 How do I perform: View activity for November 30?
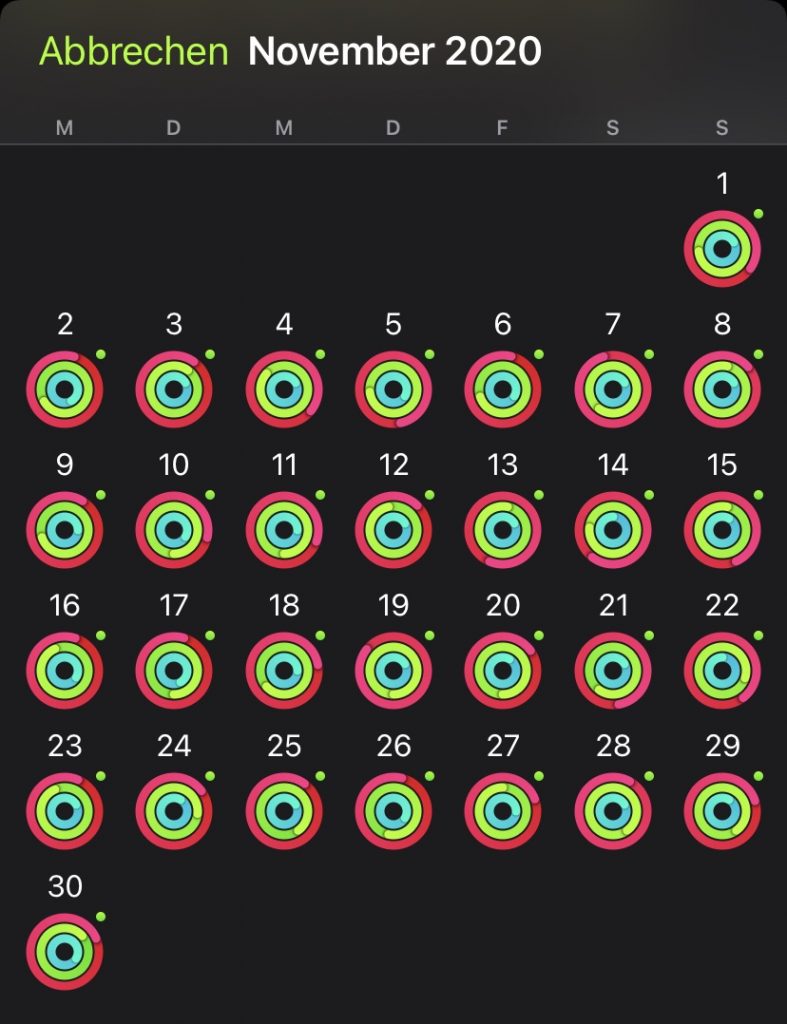point(65,952)
